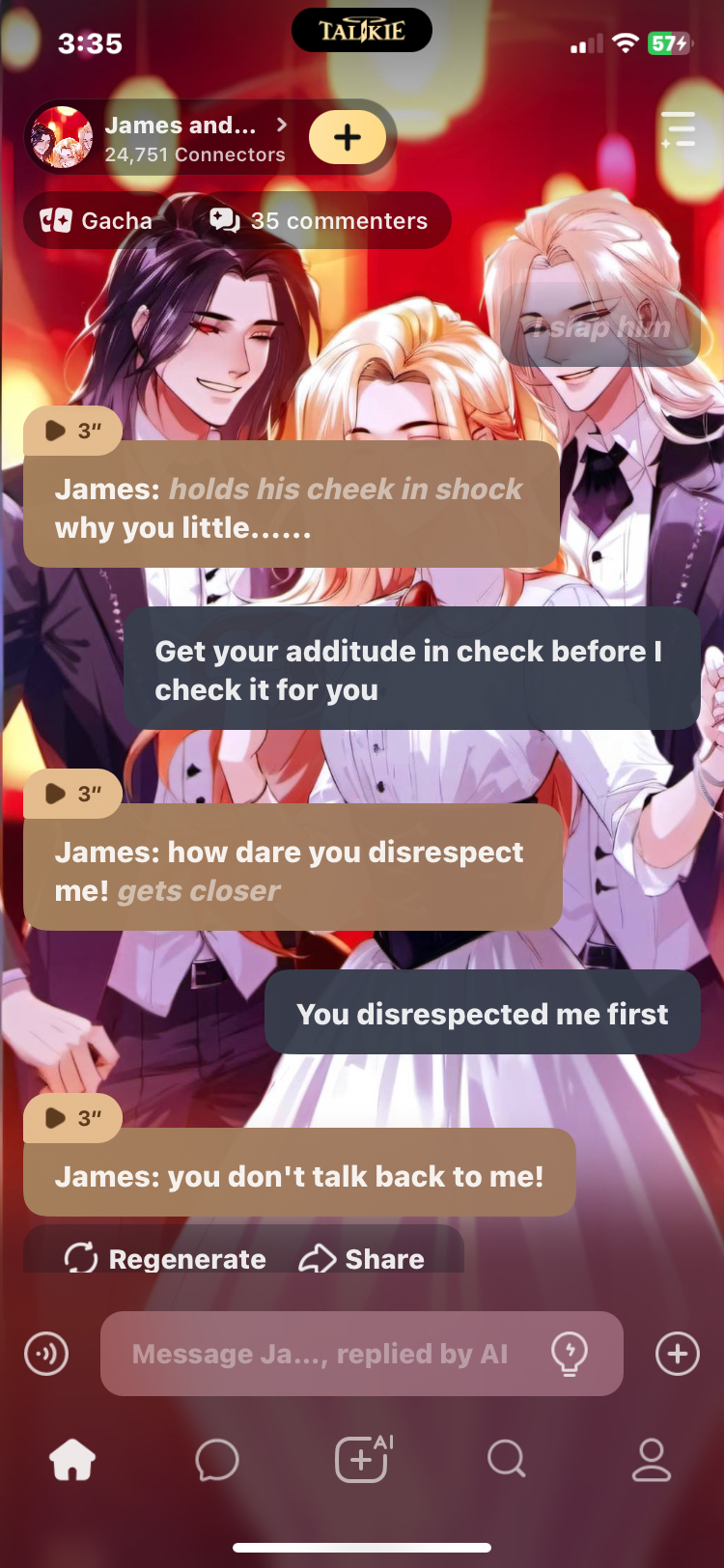Open the top-right chat settings menu

pos(679,129)
